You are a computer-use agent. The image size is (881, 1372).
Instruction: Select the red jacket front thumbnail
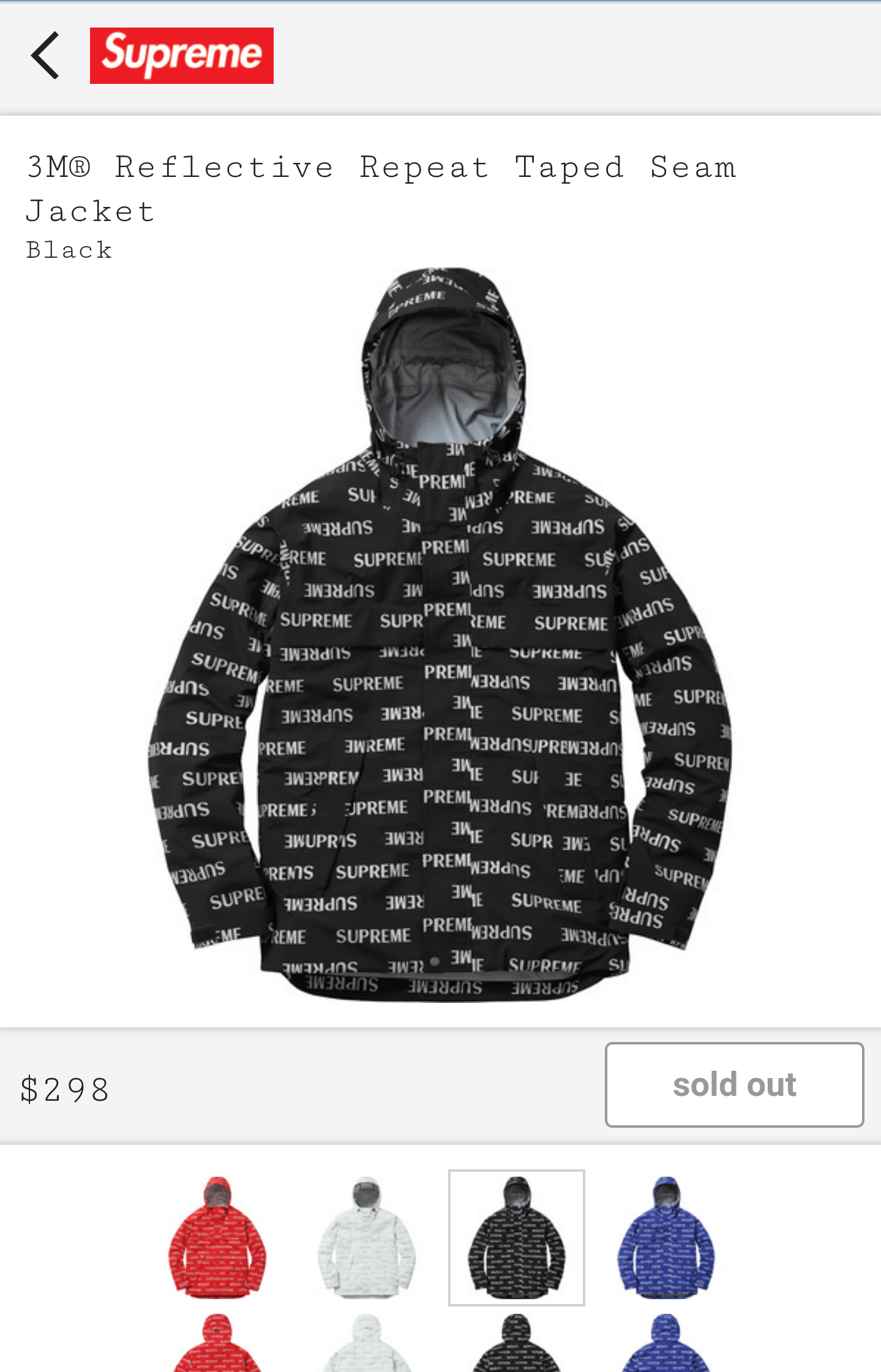[217, 1237]
